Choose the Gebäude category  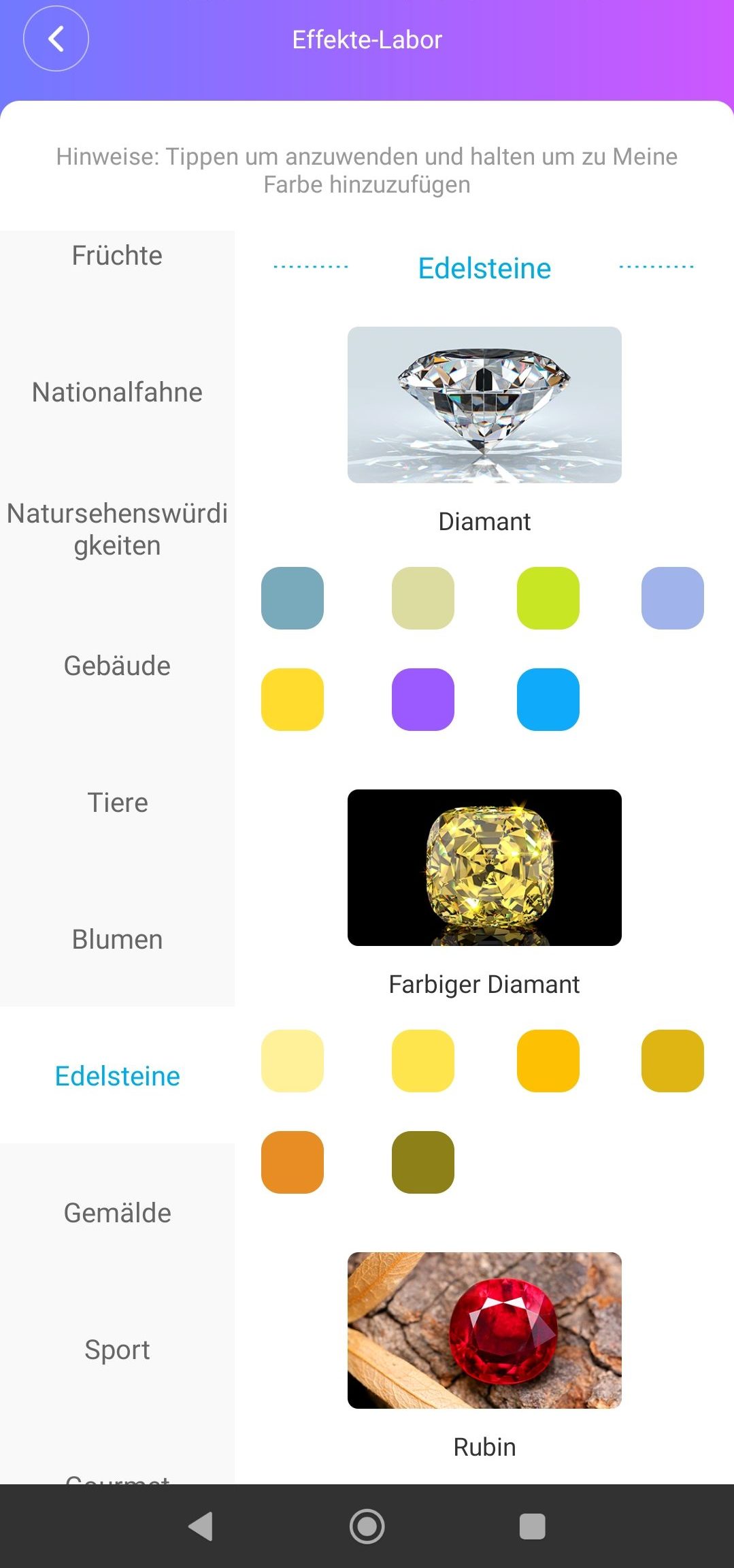(117, 666)
